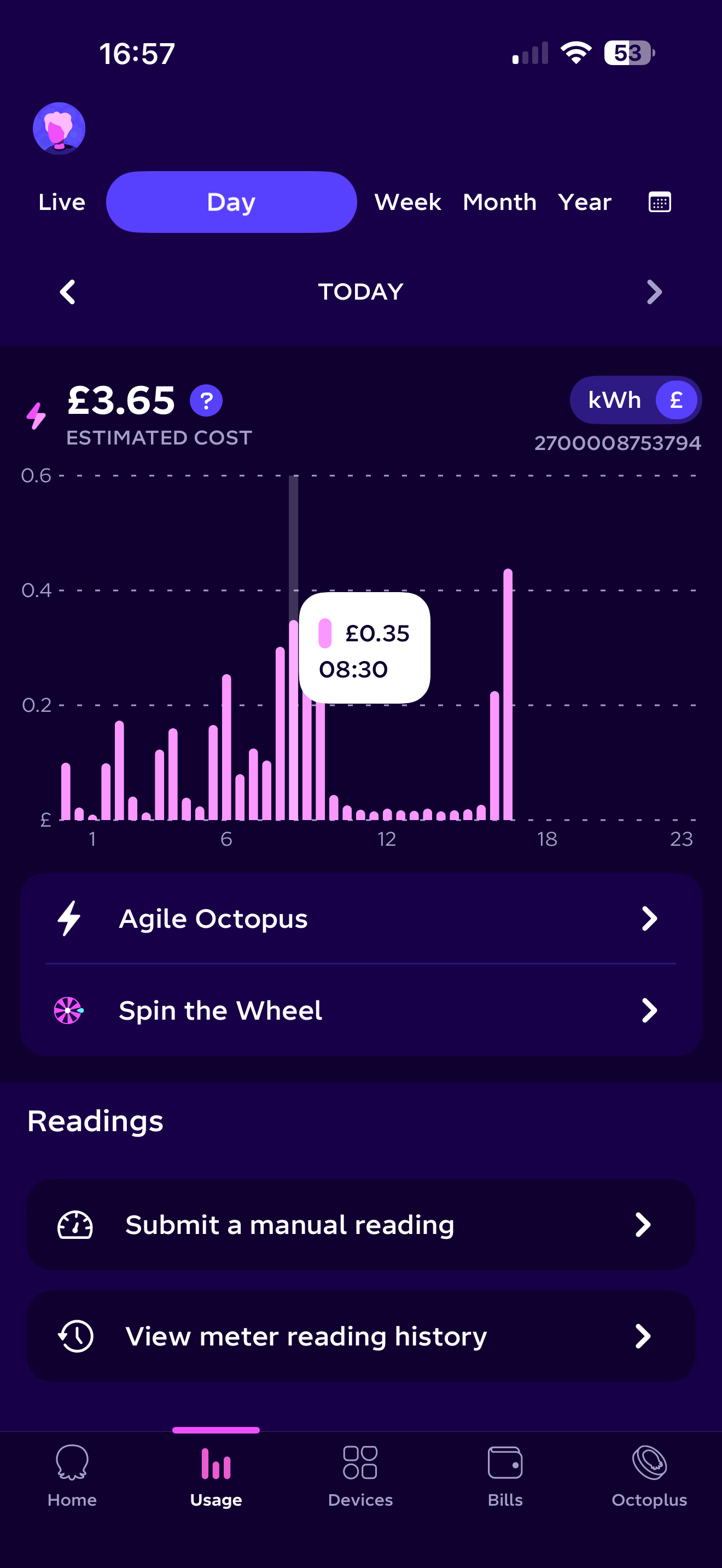Go to the previous day
Screen dimensions: 722x1568
68,292
